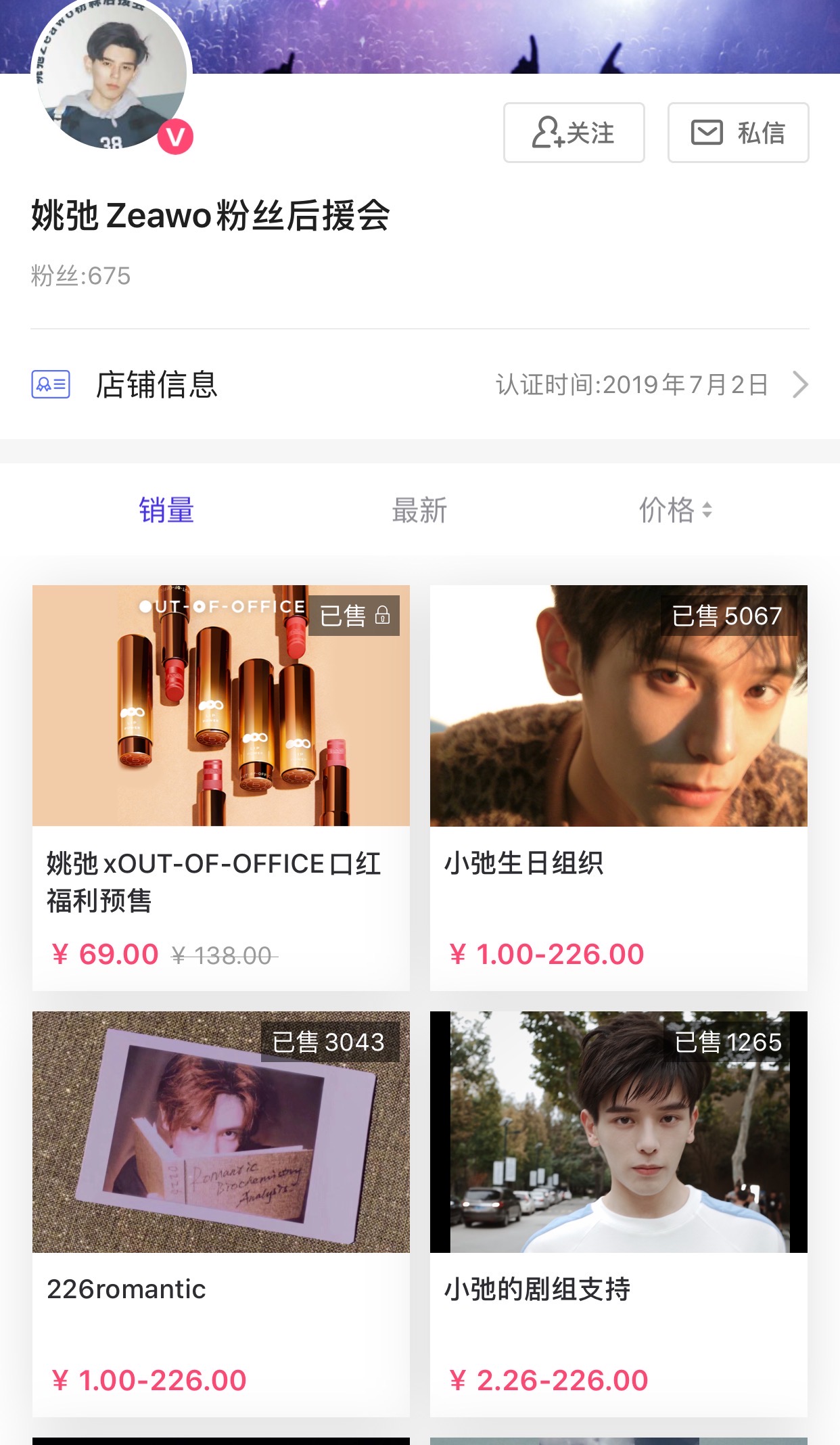Image resolution: width=840 pixels, height=1445 pixels.
Task: Sort products by 销量 tab
Action: tap(166, 510)
